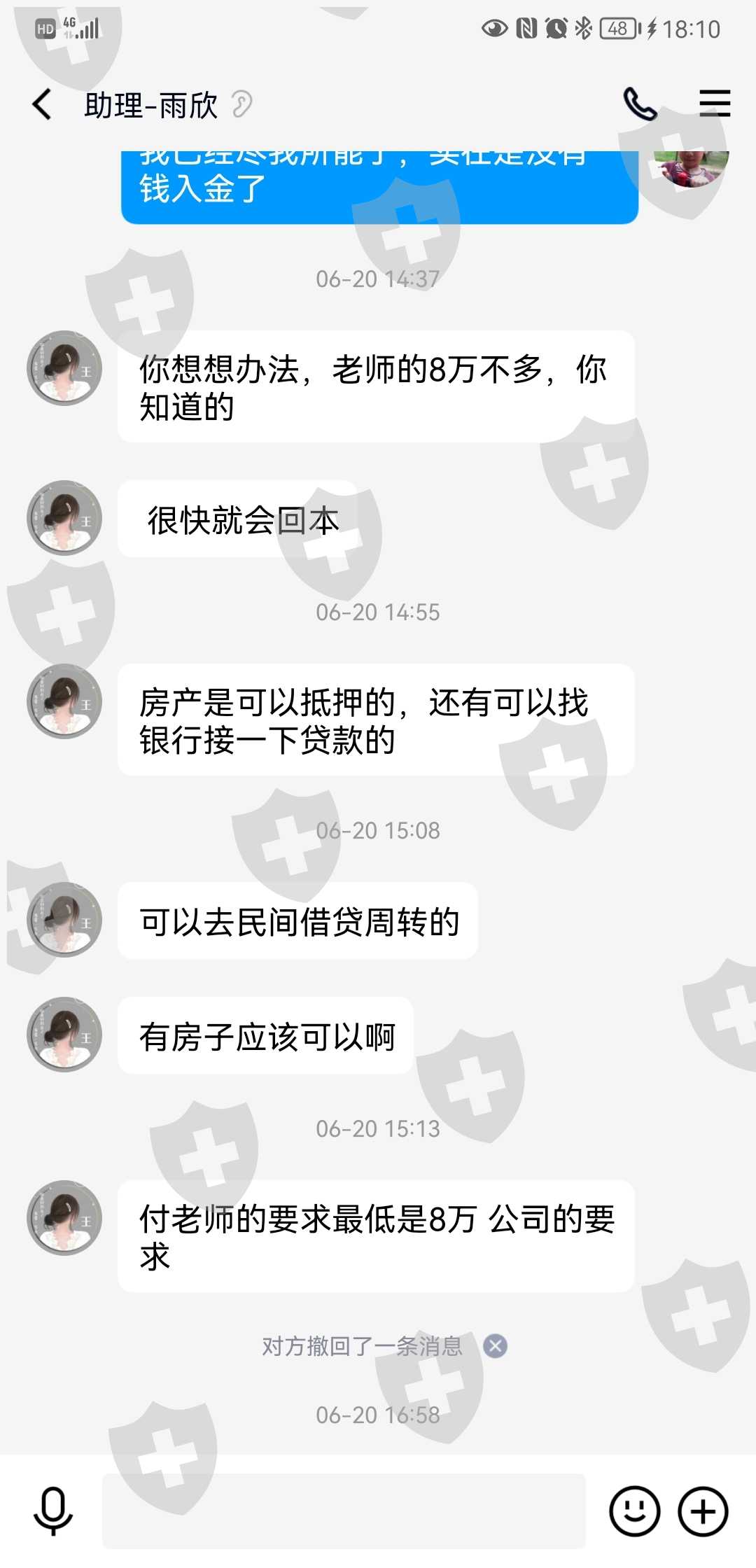Viewport: 756px width, 1568px height.
Task: View my own avatar on the blue message
Action: click(692, 168)
